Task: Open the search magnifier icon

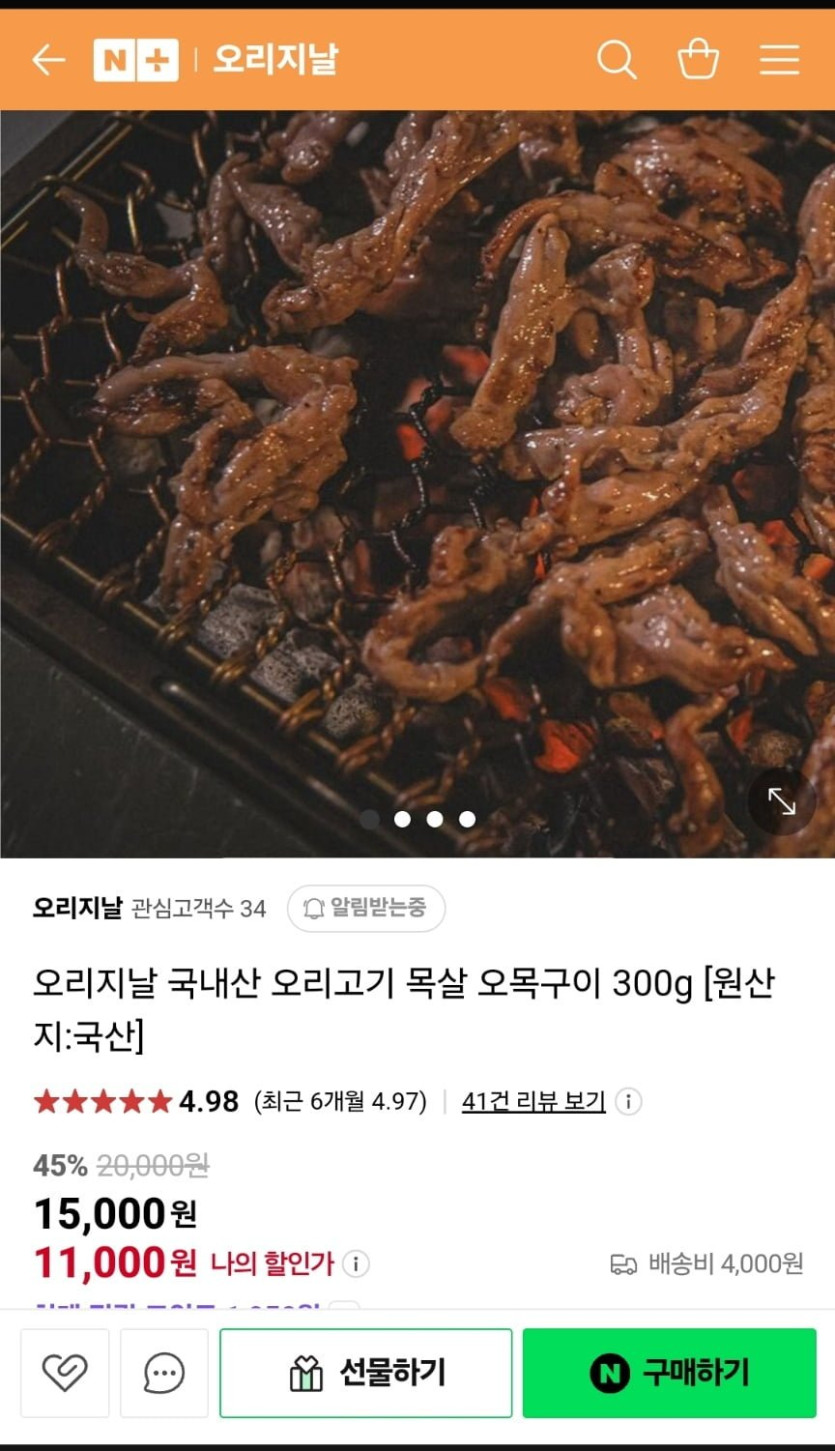Action: [617, 60]
